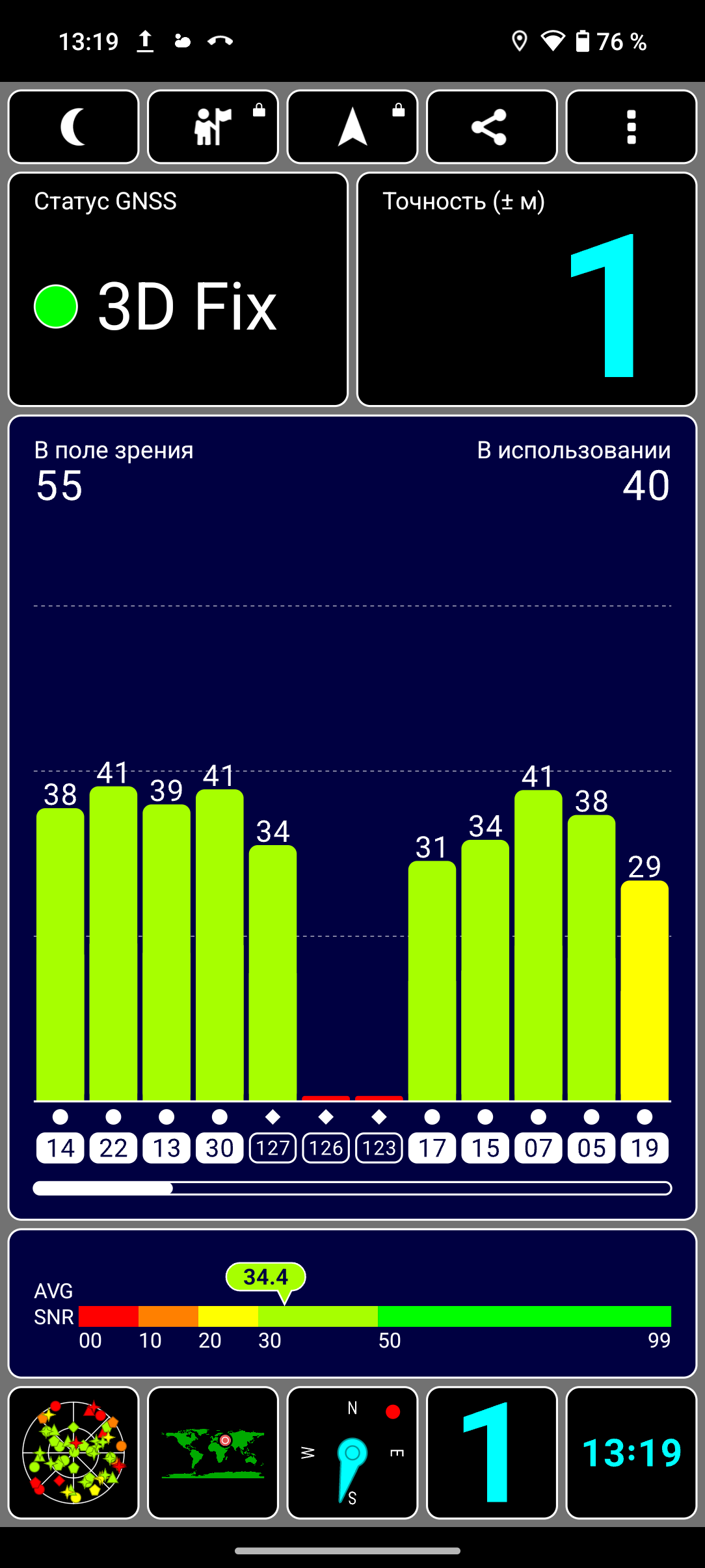Open the locked navigation arrow feature
Screen dimensions: 705x1568
click(352, 127)
